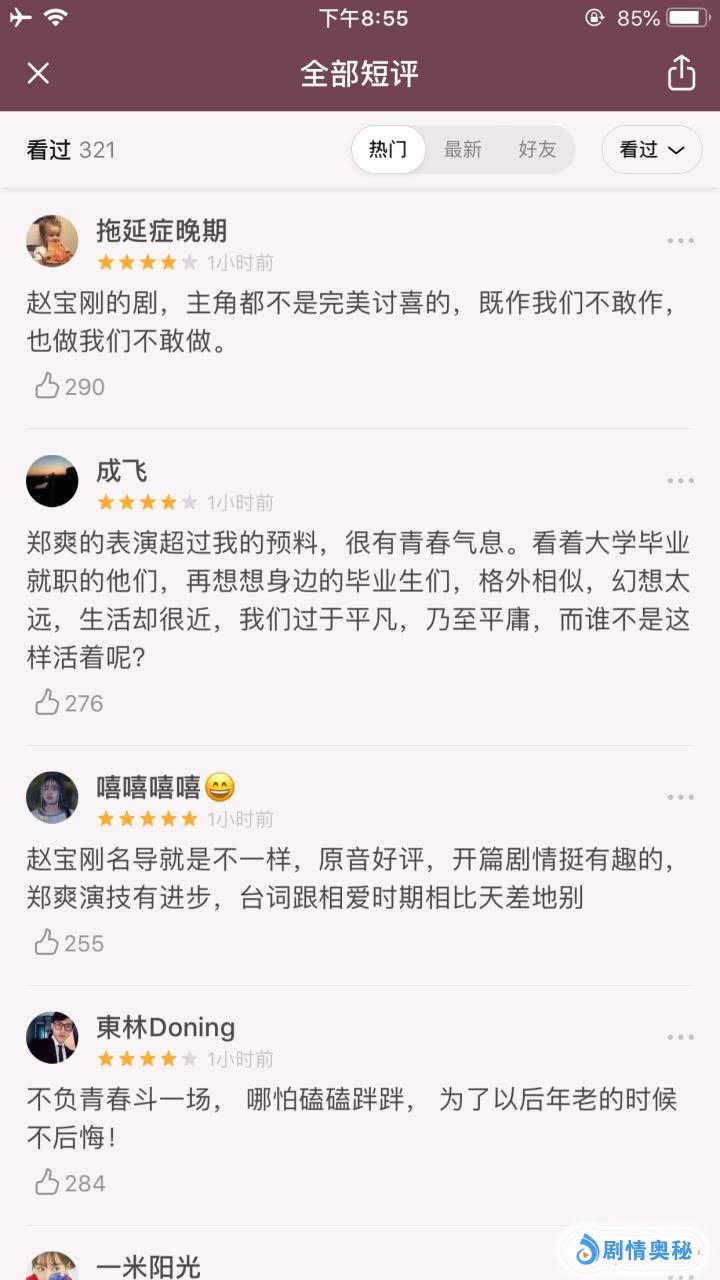Expand the 看过 filter dropdown
The height and width of the screenshot is (1280, 720).
pos(652,150)
